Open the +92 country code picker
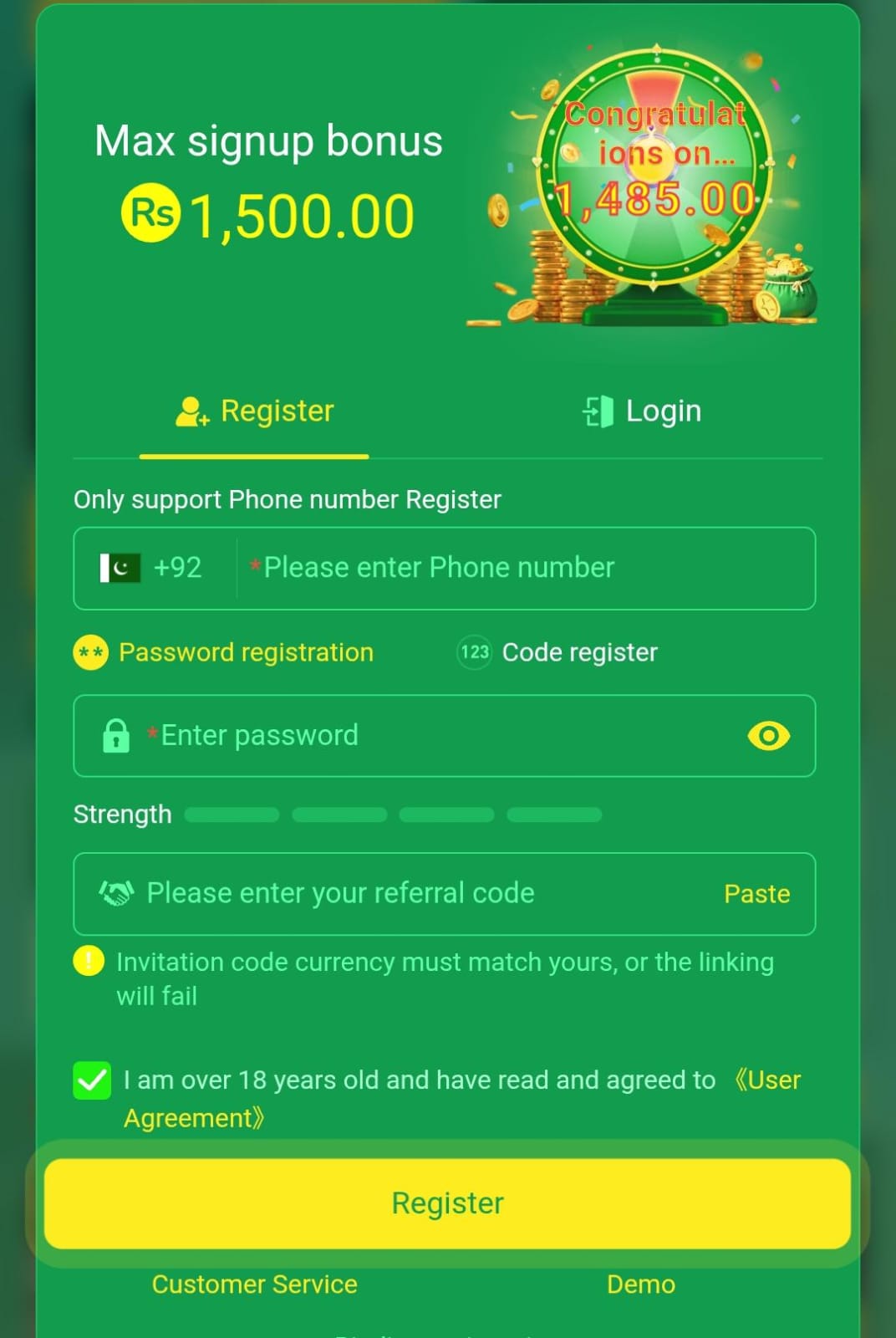Image resolution: width=896 pixels, height=1338 pixels. tap(152, 568)
